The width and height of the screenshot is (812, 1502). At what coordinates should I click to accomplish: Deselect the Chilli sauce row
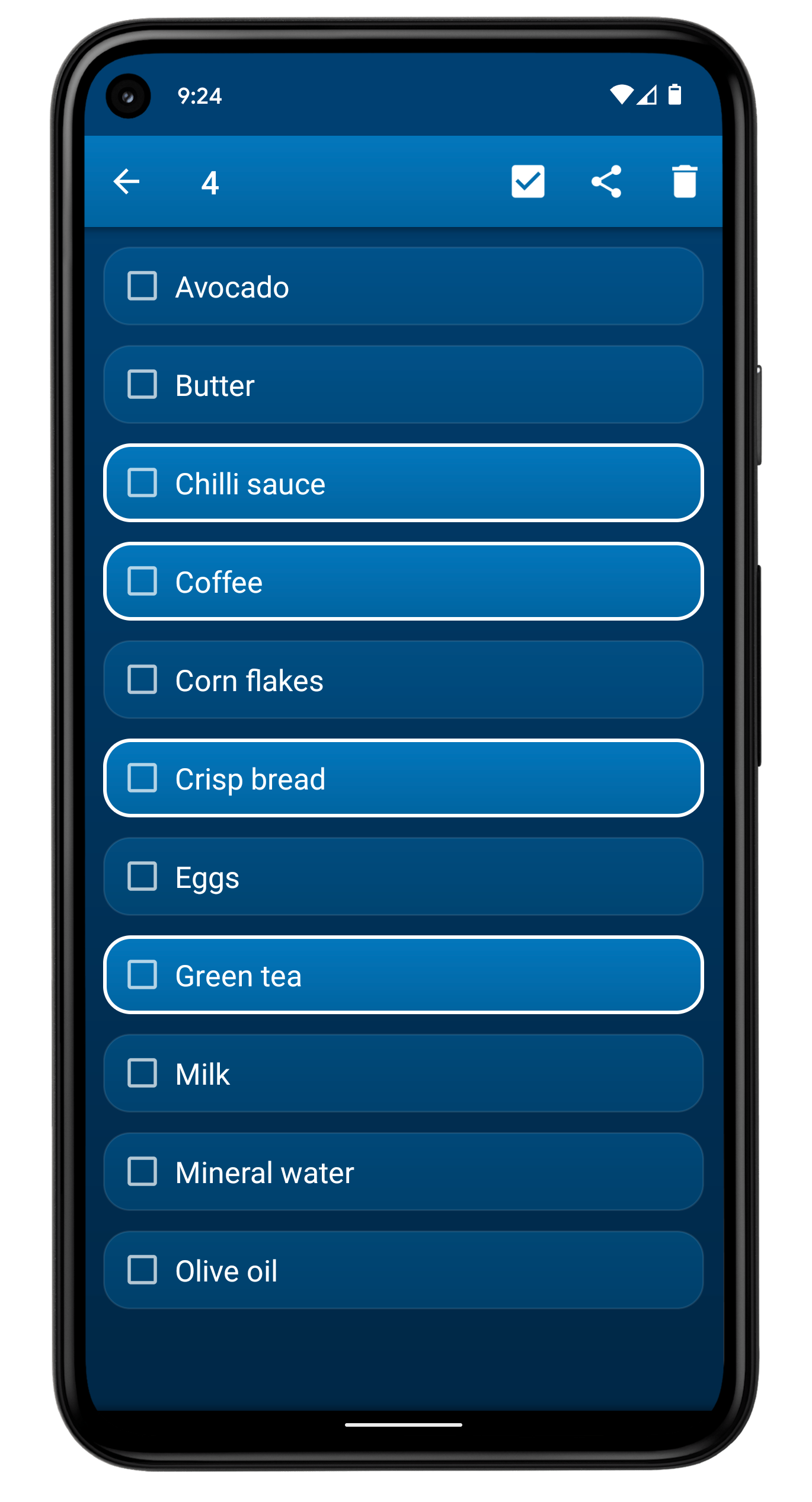click(403, 483)
